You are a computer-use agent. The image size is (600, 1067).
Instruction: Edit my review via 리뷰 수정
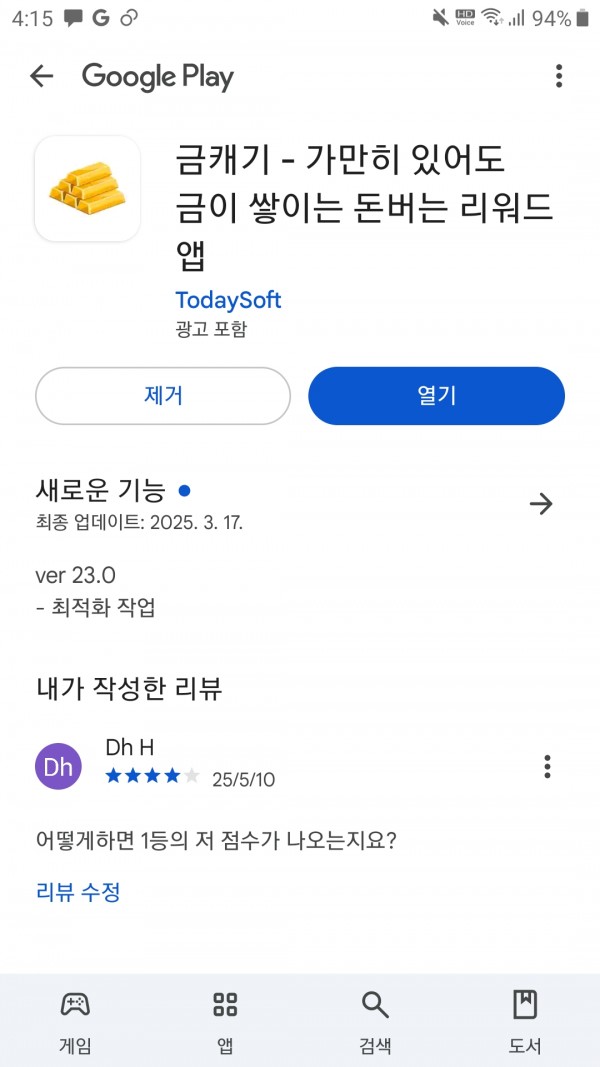pyautogui.click(x=78, y=891)
